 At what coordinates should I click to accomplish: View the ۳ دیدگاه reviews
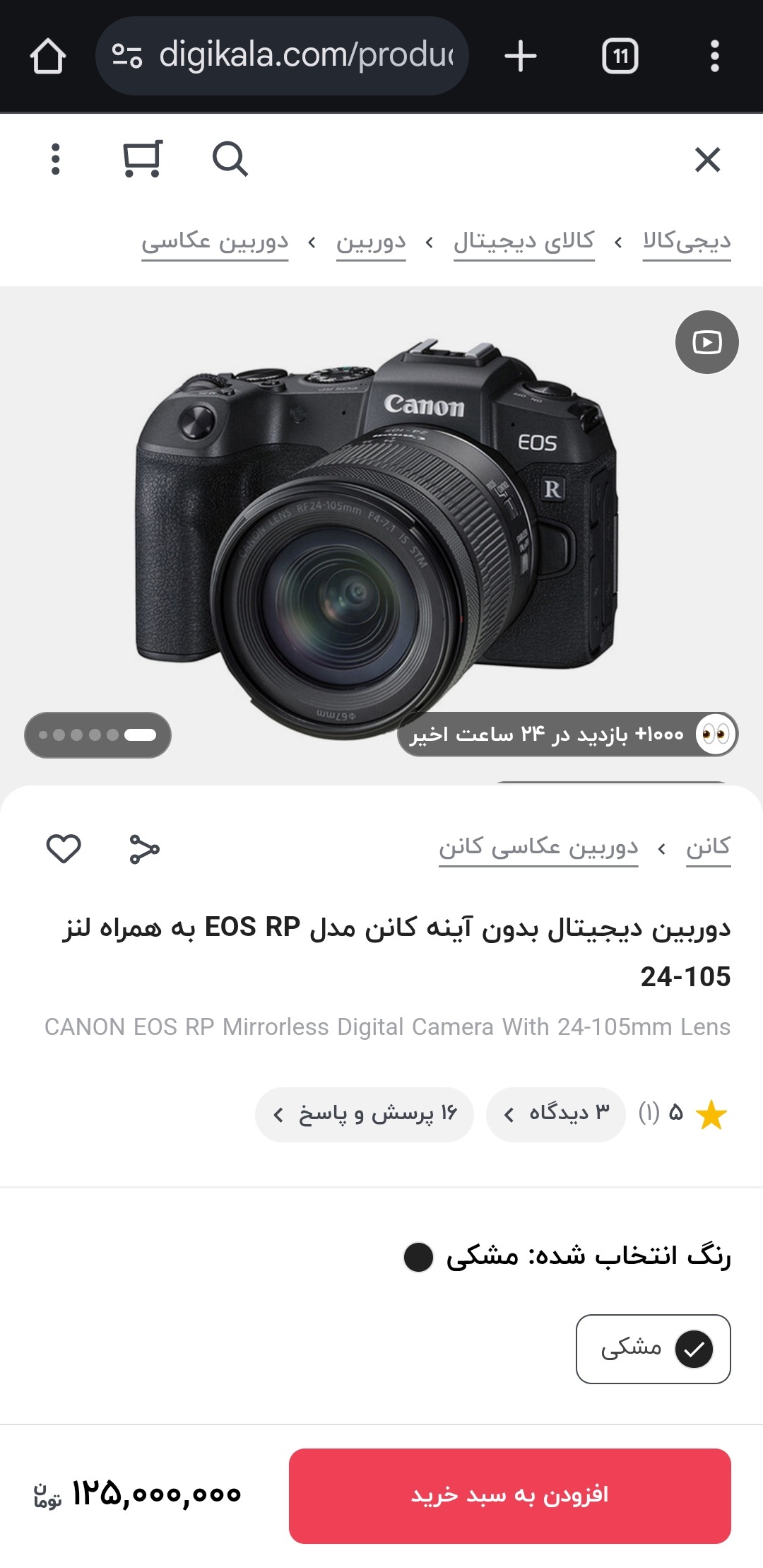556,1114
